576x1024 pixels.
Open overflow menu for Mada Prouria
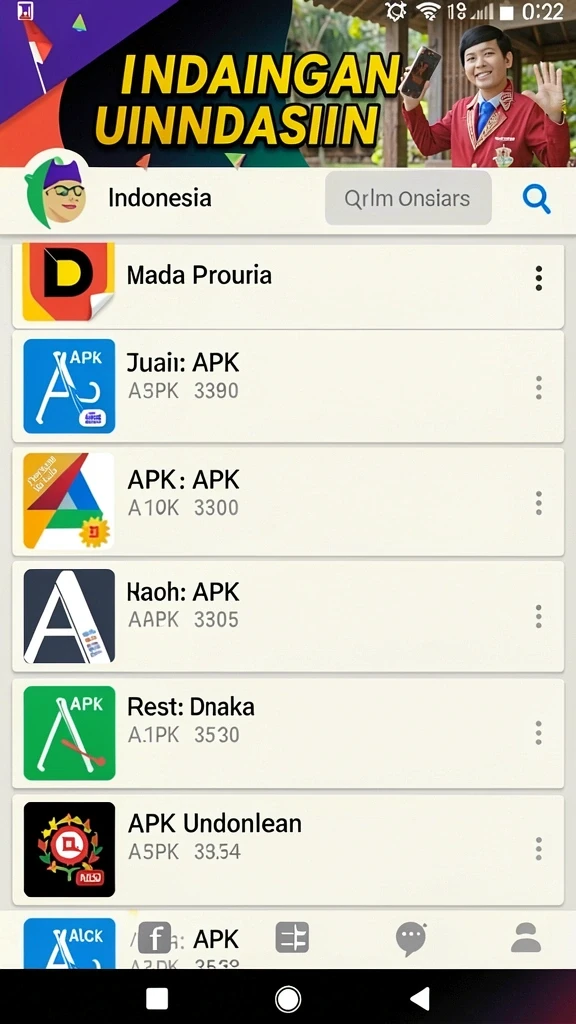(x=539, y=278)
